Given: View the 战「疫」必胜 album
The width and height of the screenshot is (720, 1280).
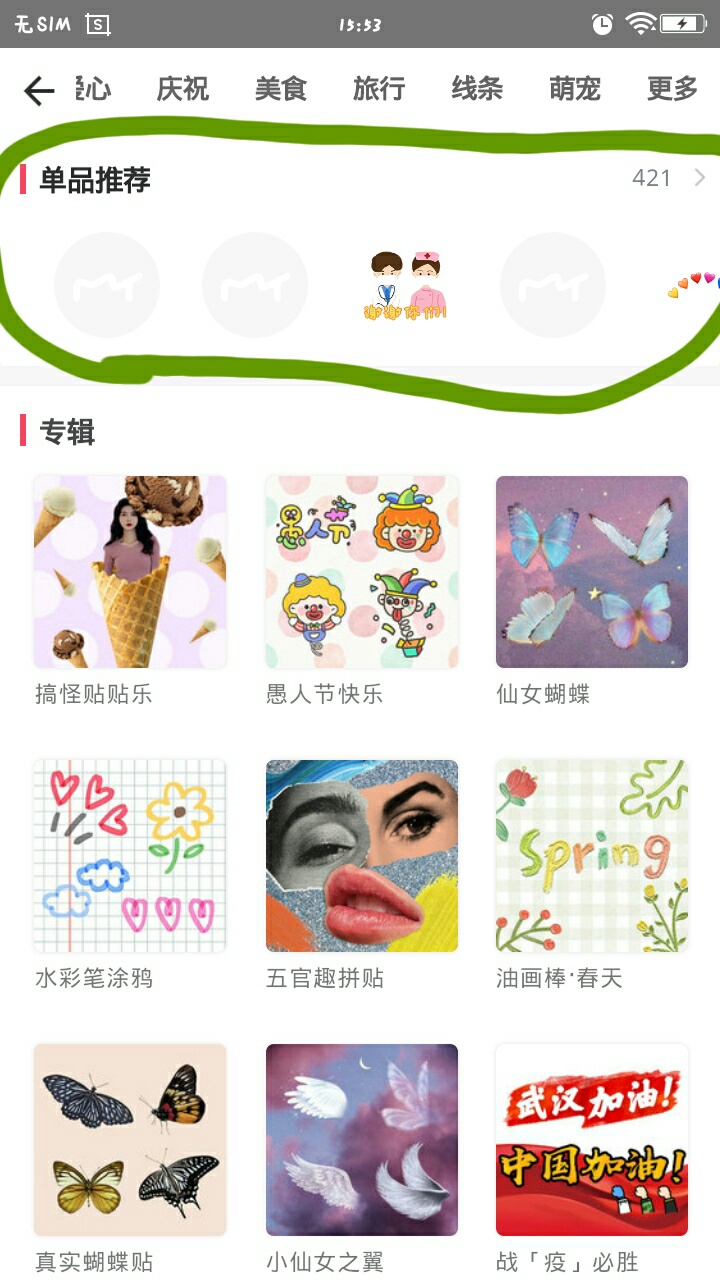Looking at the screenshot, I should [x=592, y=1140].
